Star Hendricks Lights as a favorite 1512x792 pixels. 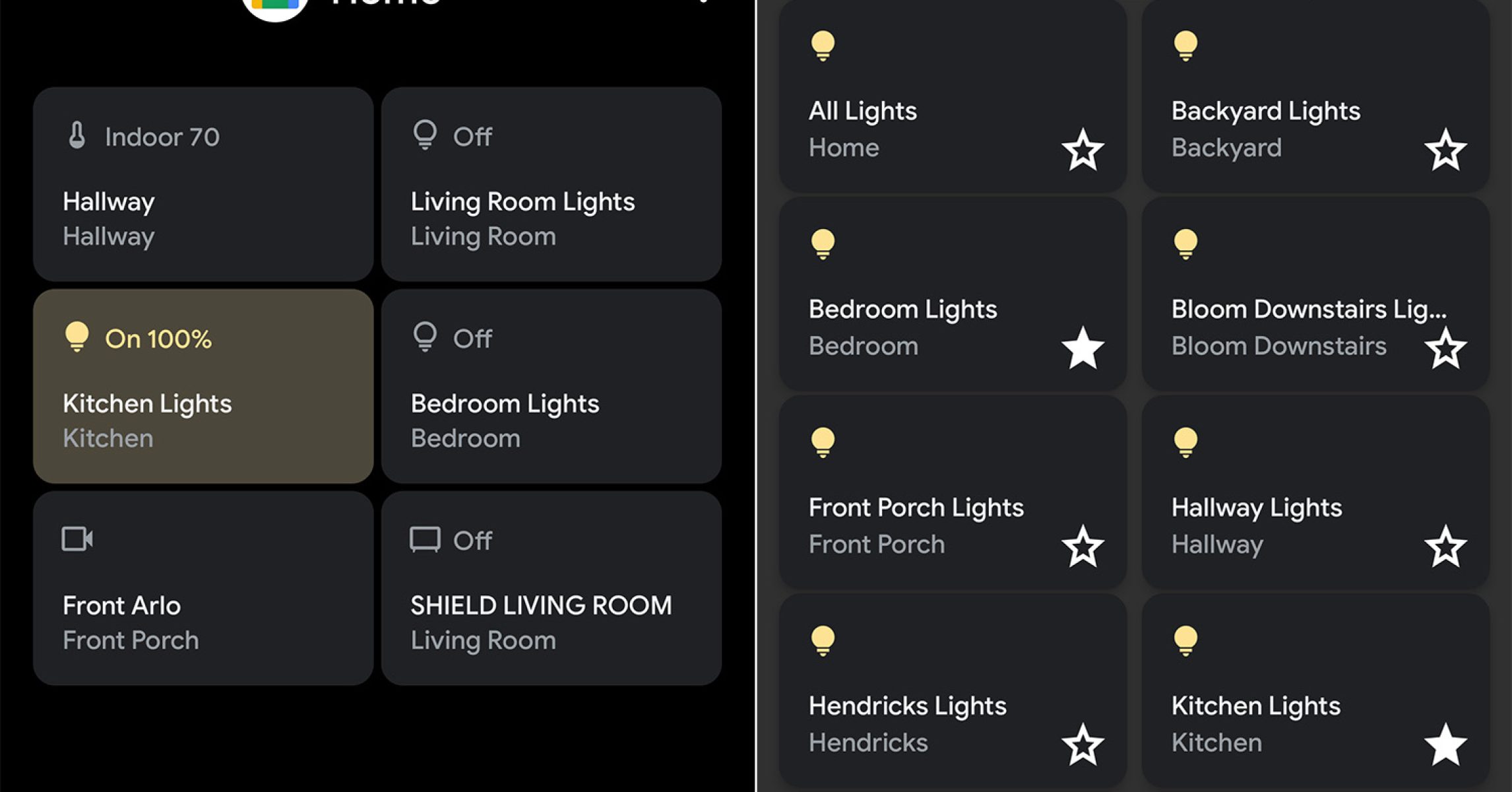click(x=1083, y=744)
